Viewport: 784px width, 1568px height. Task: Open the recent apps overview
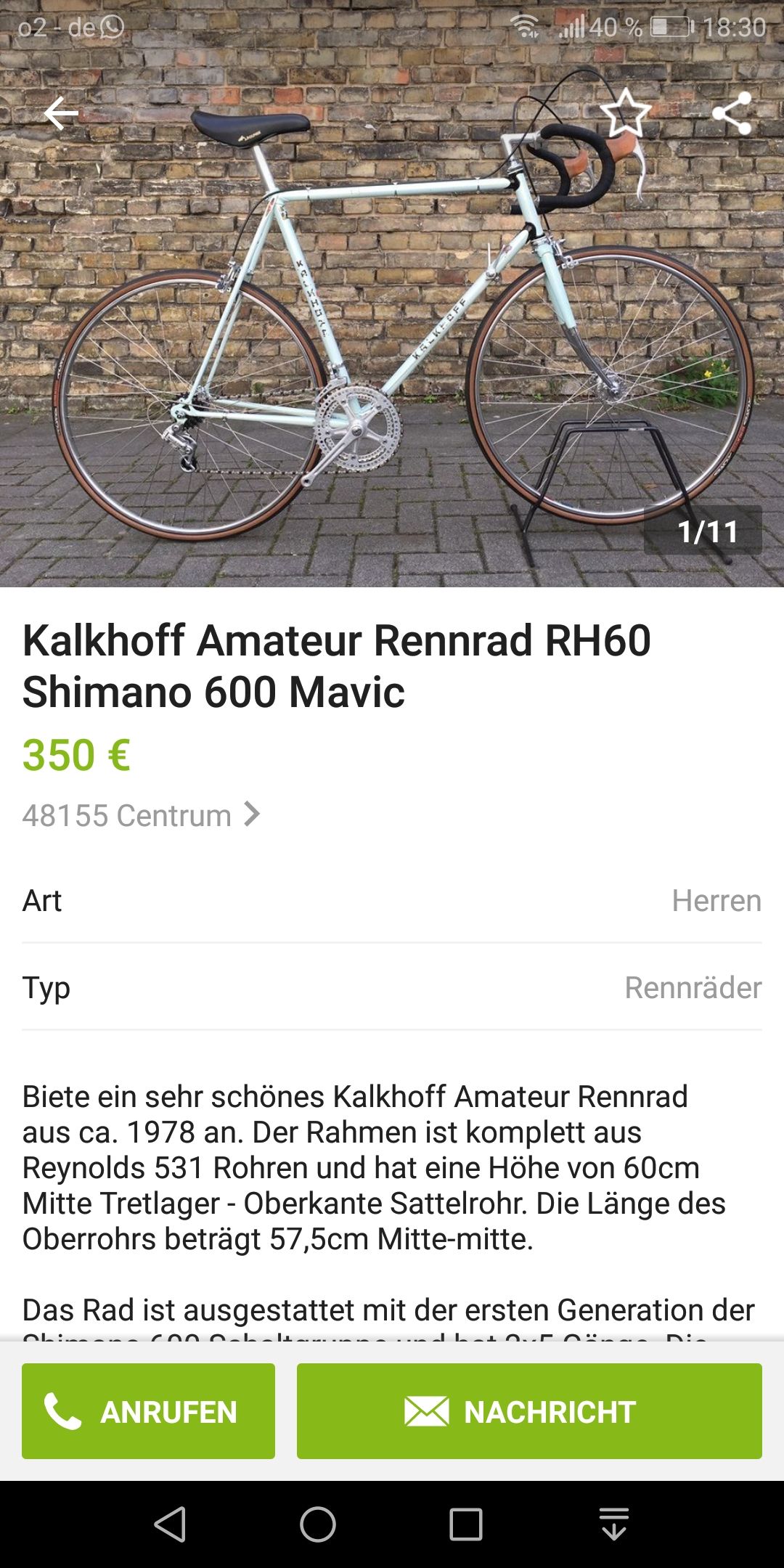[465, 1524]
